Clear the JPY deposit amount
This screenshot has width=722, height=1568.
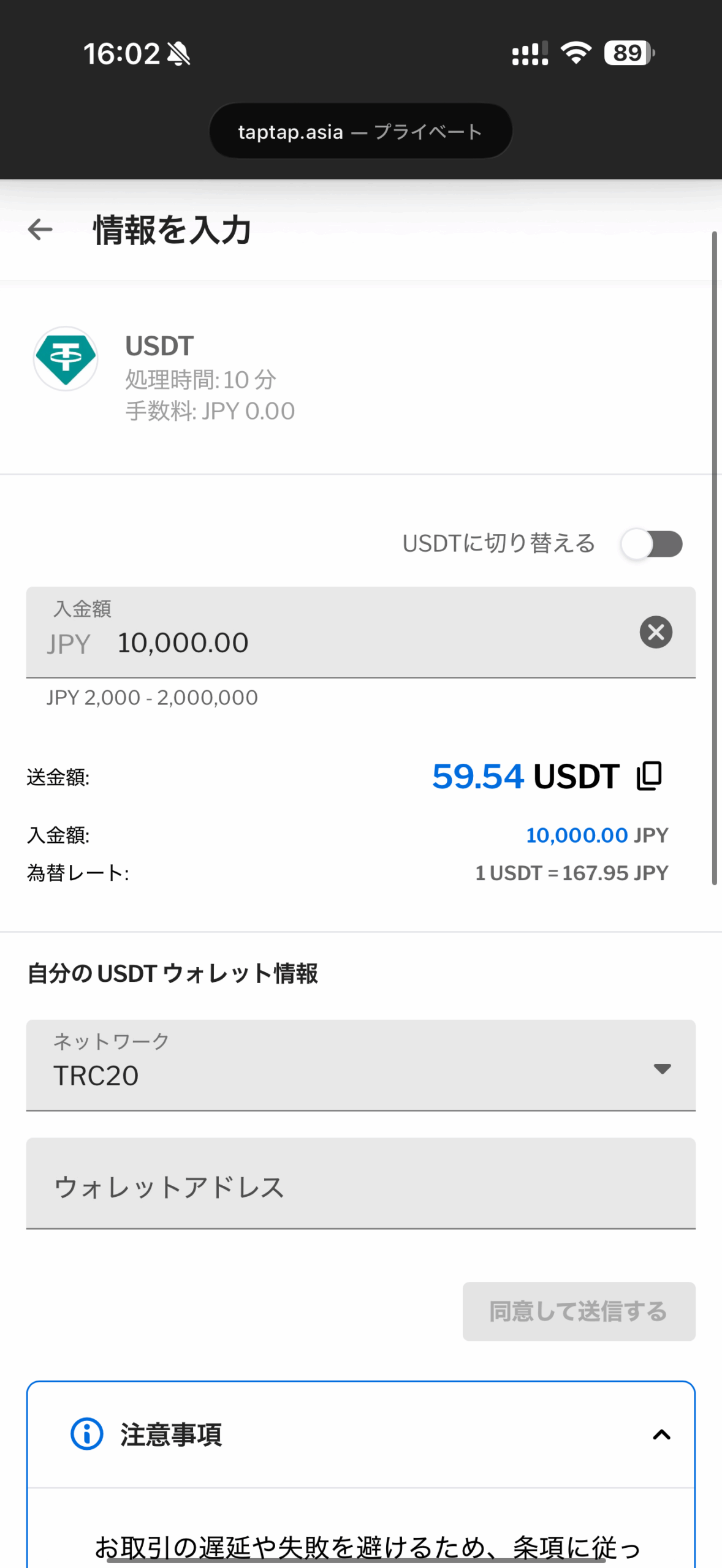coord(656,632)
